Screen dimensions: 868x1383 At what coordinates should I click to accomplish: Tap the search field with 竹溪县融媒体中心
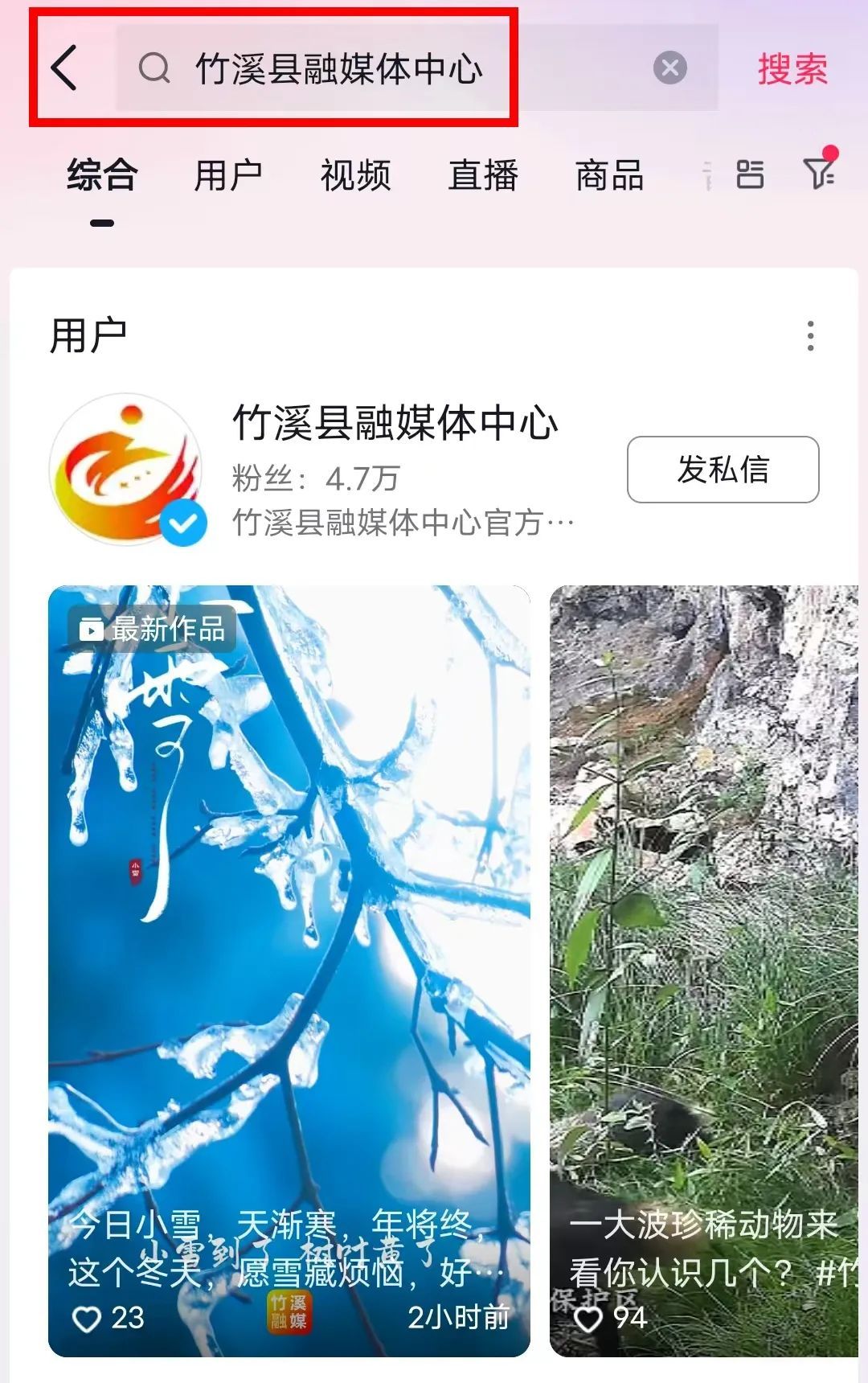pyautogui.click(x=386, y=68)
